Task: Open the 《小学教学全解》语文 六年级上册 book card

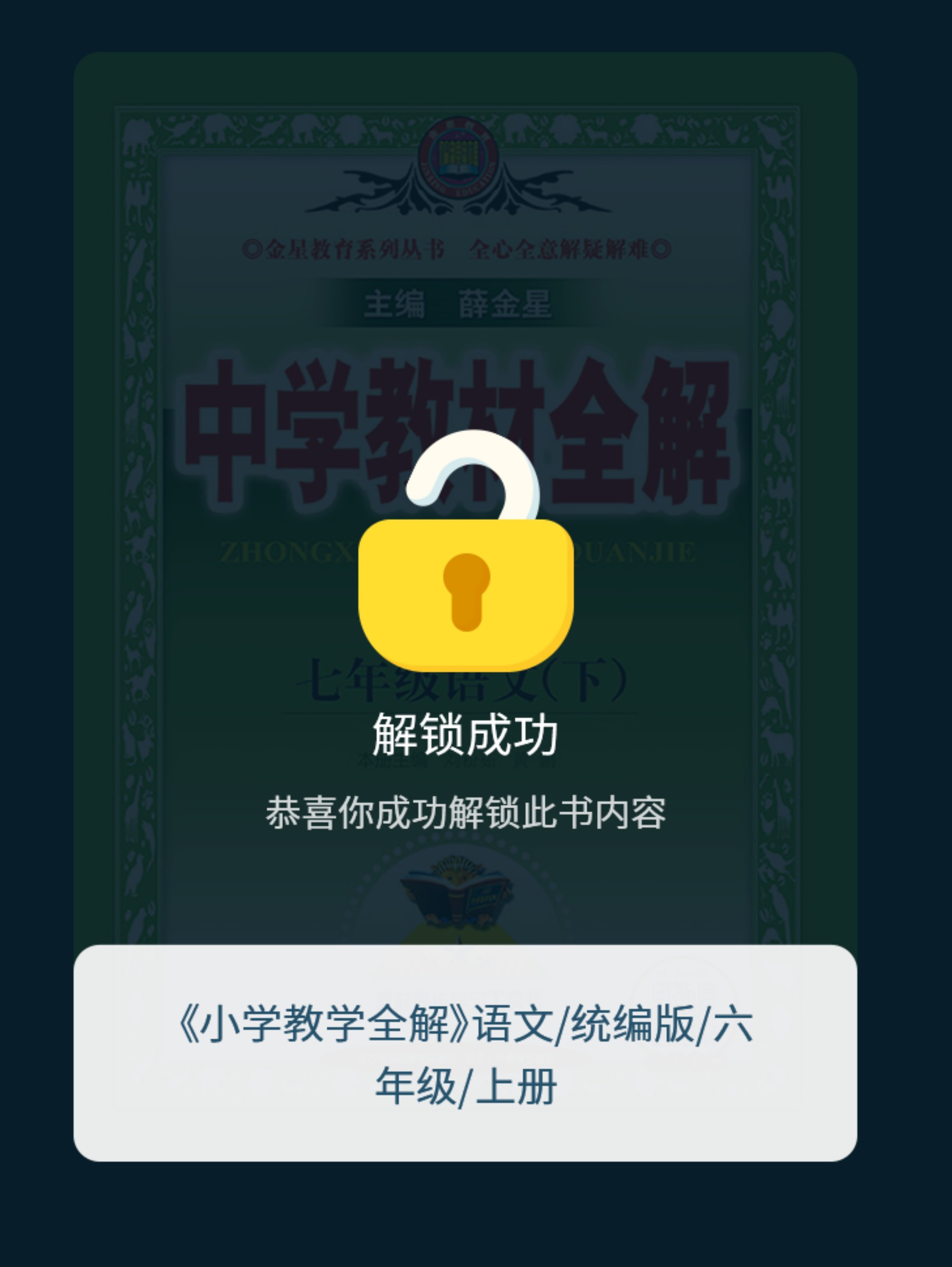Action: pyautogui.click(x=465, y=1054)
